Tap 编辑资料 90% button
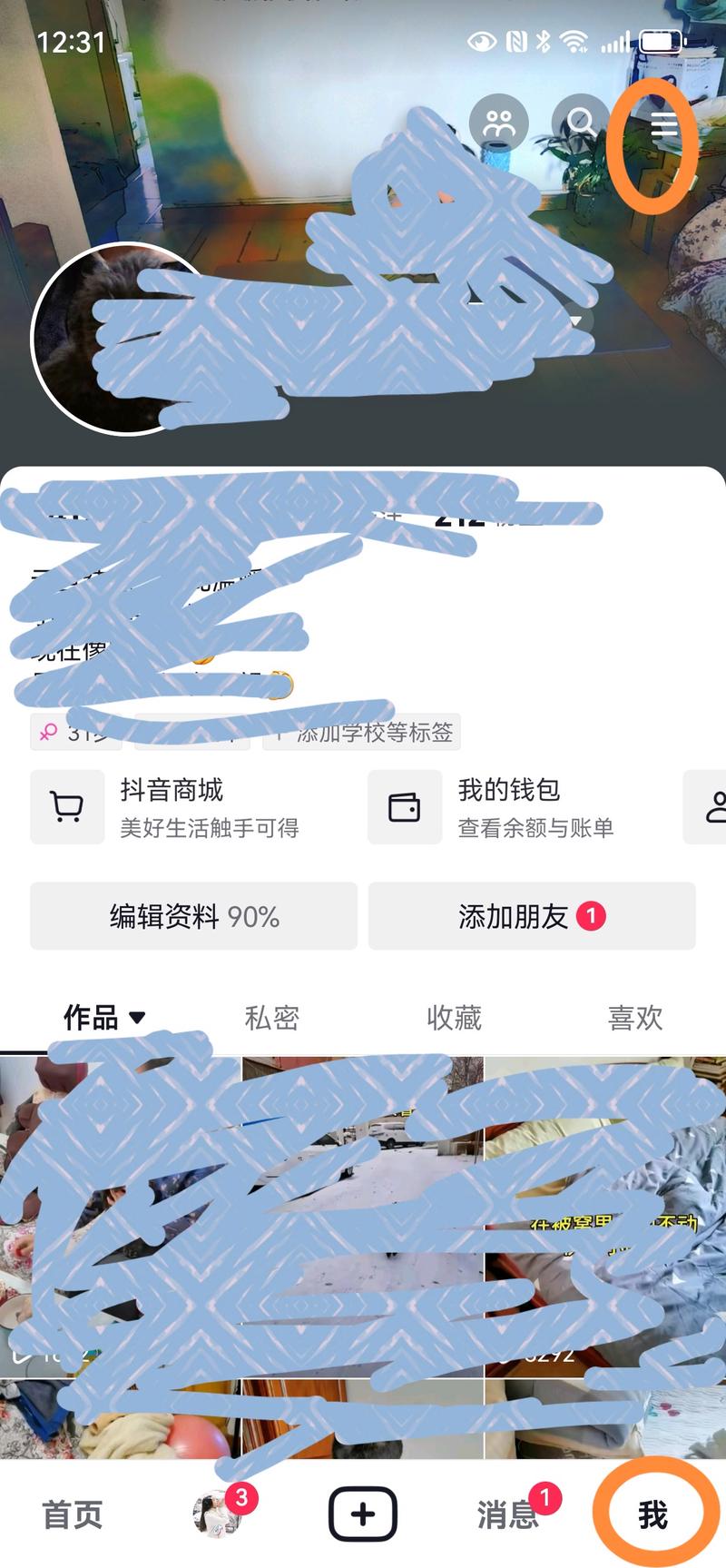The height and width of the screenshot is (1568, 726). click(193, 916)
